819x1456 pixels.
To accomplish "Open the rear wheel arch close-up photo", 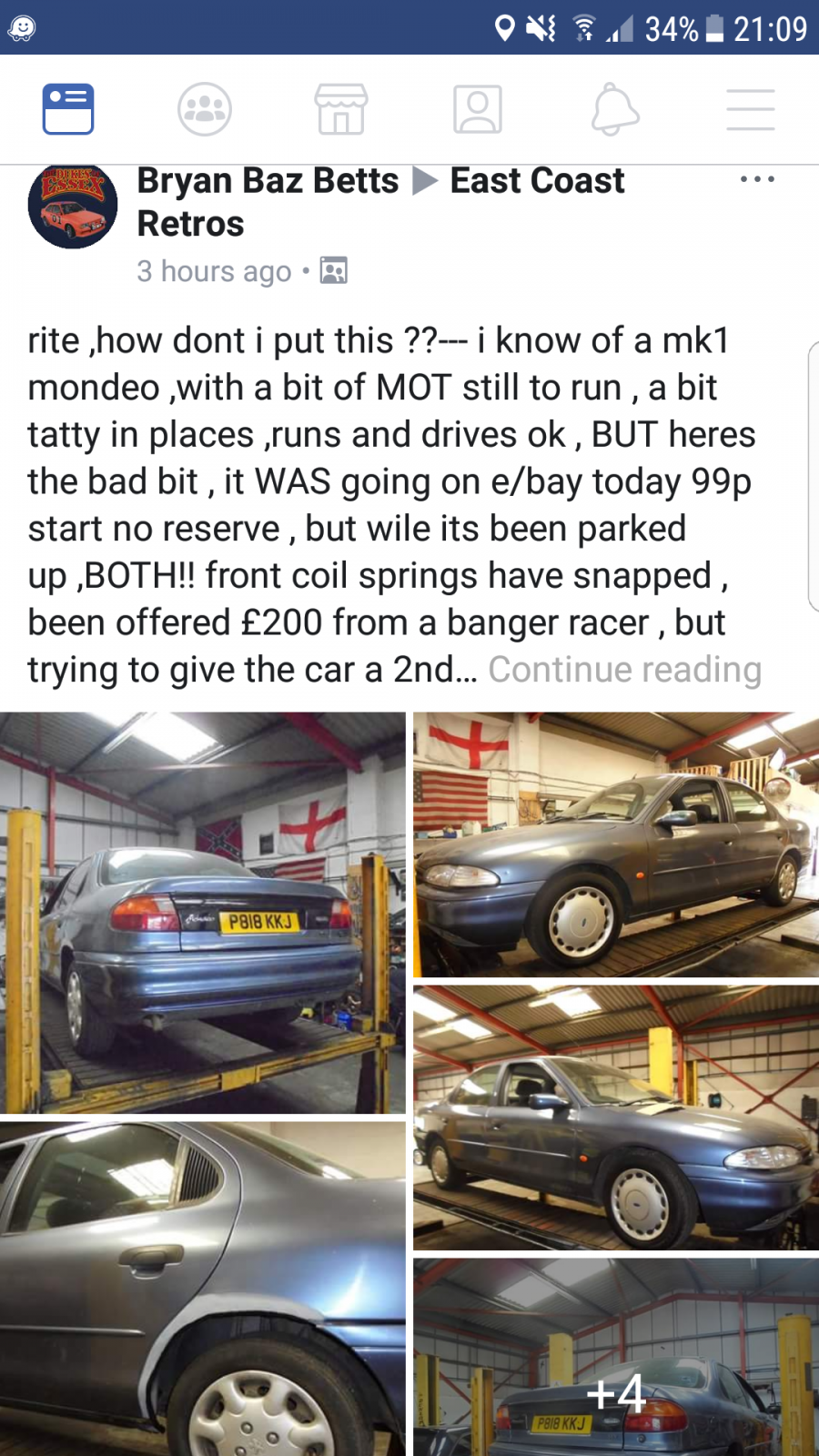I will point(203,1289).
